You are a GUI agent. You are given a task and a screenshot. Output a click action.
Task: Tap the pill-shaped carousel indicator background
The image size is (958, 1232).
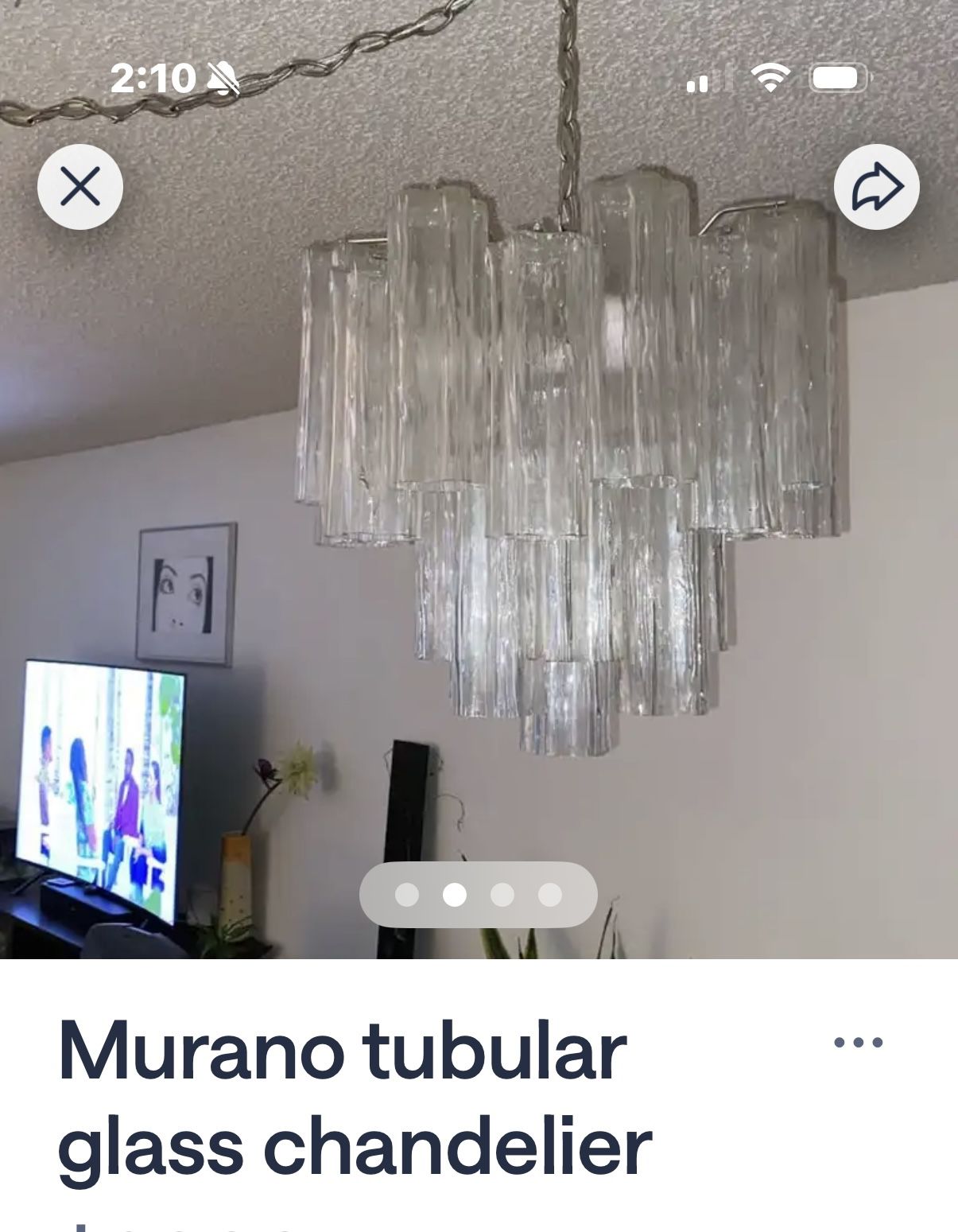tap(479, 895)
